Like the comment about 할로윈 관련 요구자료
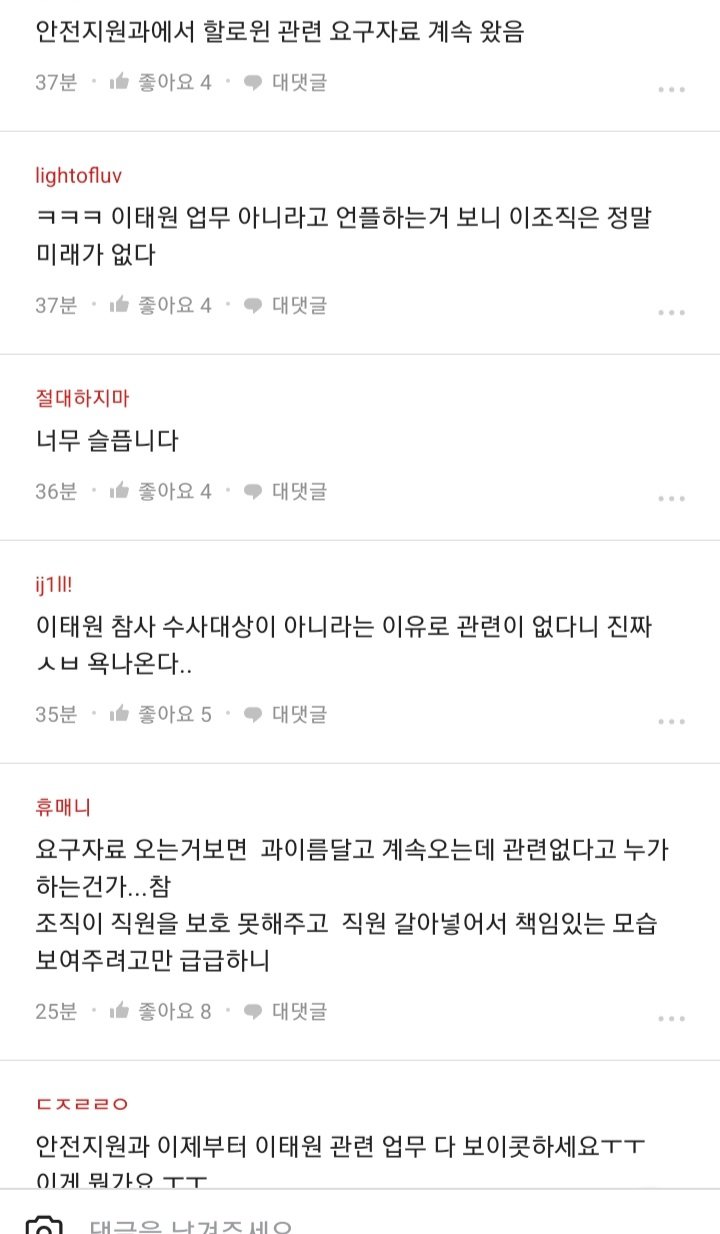The height and width of the screenshot is (1234, 720). [x=162, y=82]
